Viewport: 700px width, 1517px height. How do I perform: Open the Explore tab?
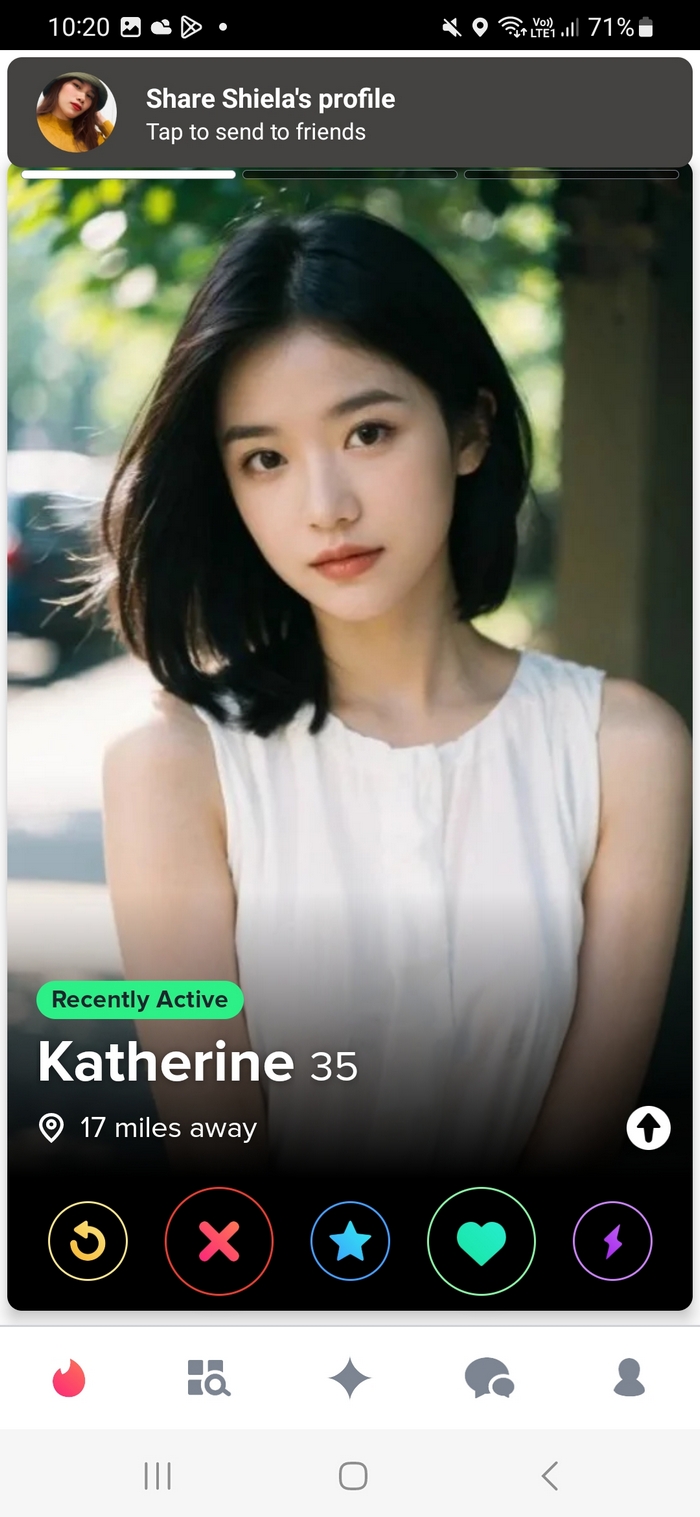[209, 1378]
